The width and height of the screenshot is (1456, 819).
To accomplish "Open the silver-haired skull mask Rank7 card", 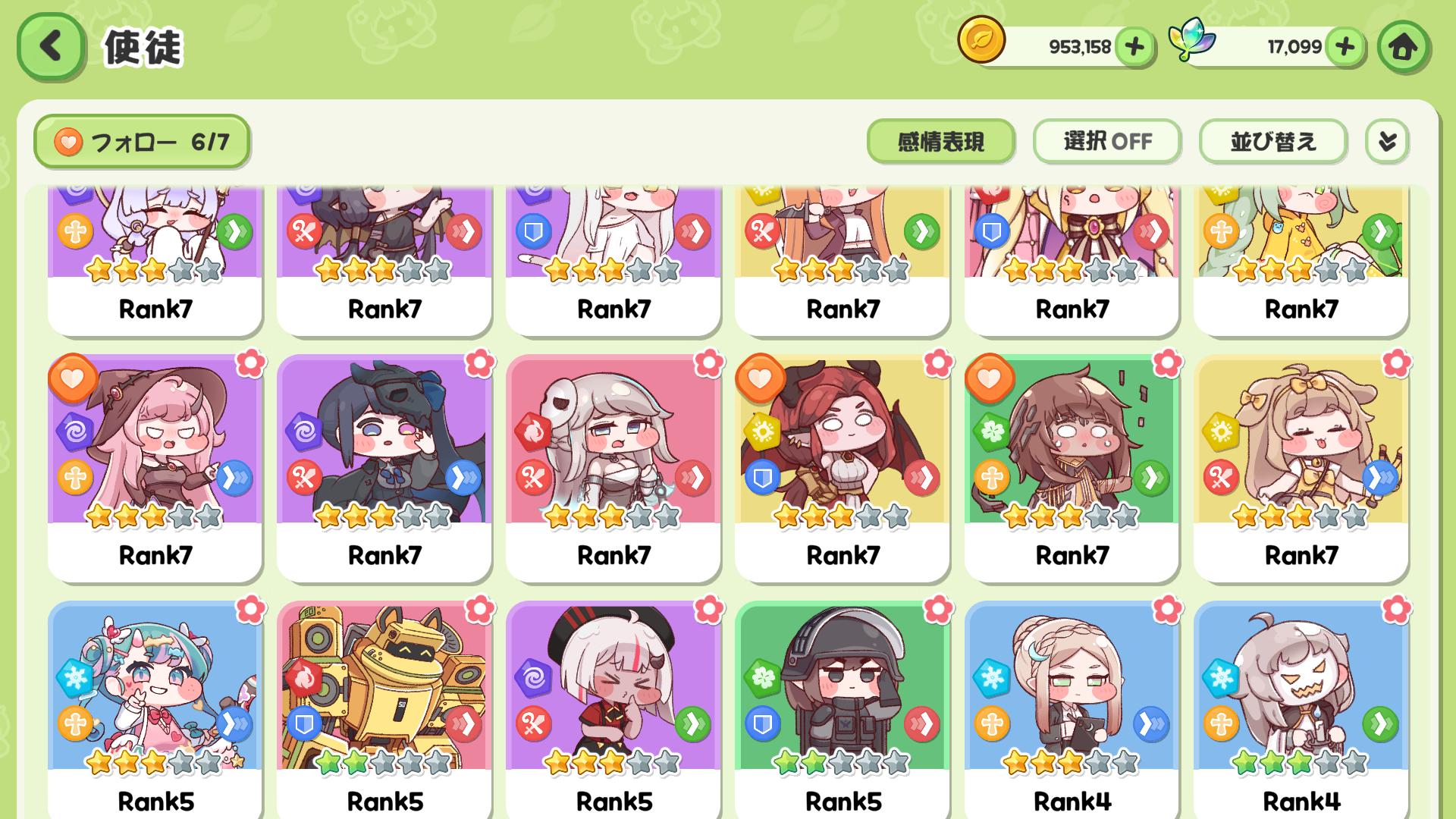I will coord(613,455).
